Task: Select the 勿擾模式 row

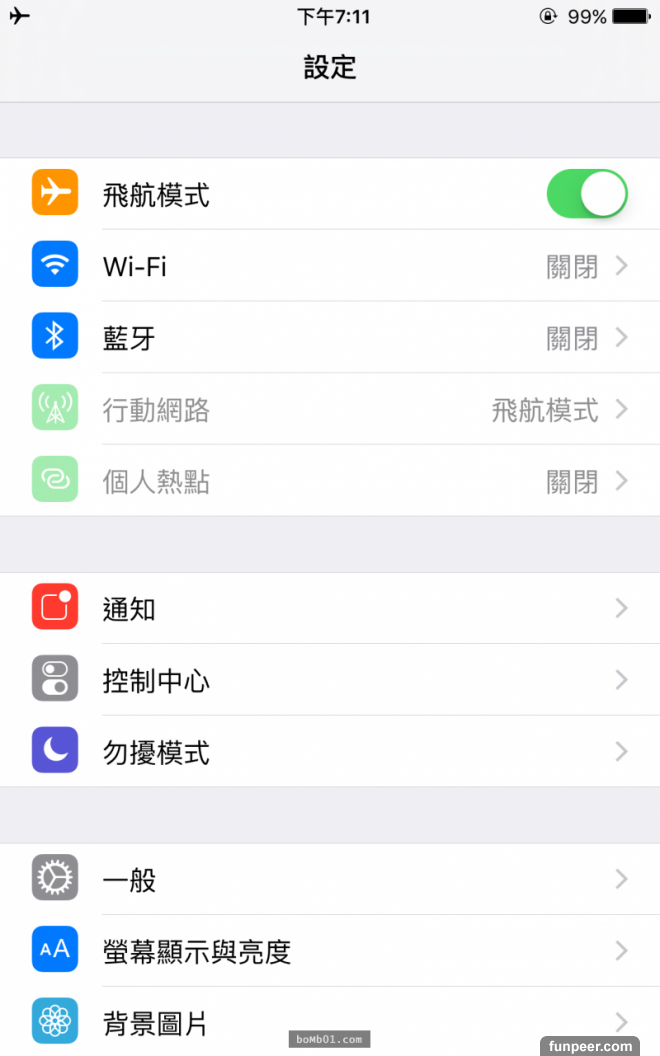Action: (x=330, y=752)
